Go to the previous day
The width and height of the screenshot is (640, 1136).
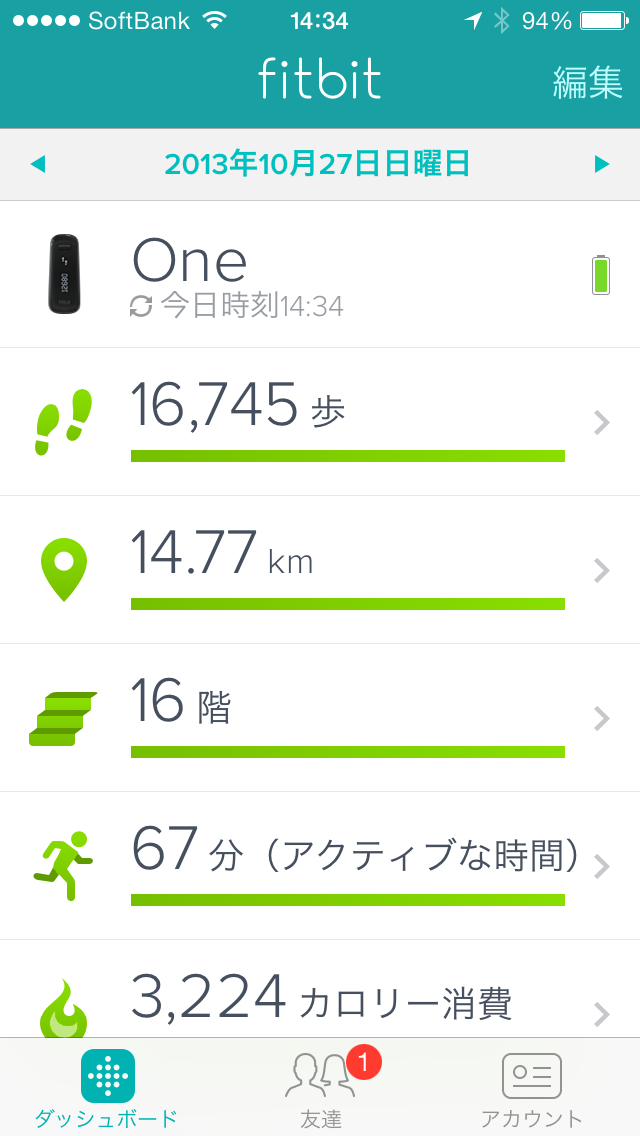point(38,164)
